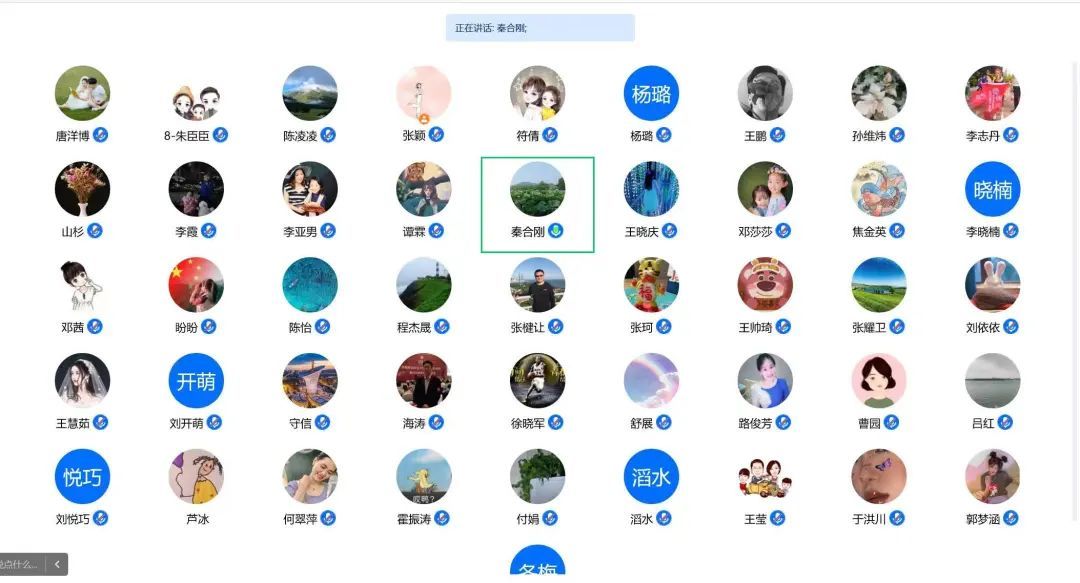Image resolution: width=1080 pixels, height=583 pixels.
Task: Open participant 邓茜's tile
Action: click(82, 286)
